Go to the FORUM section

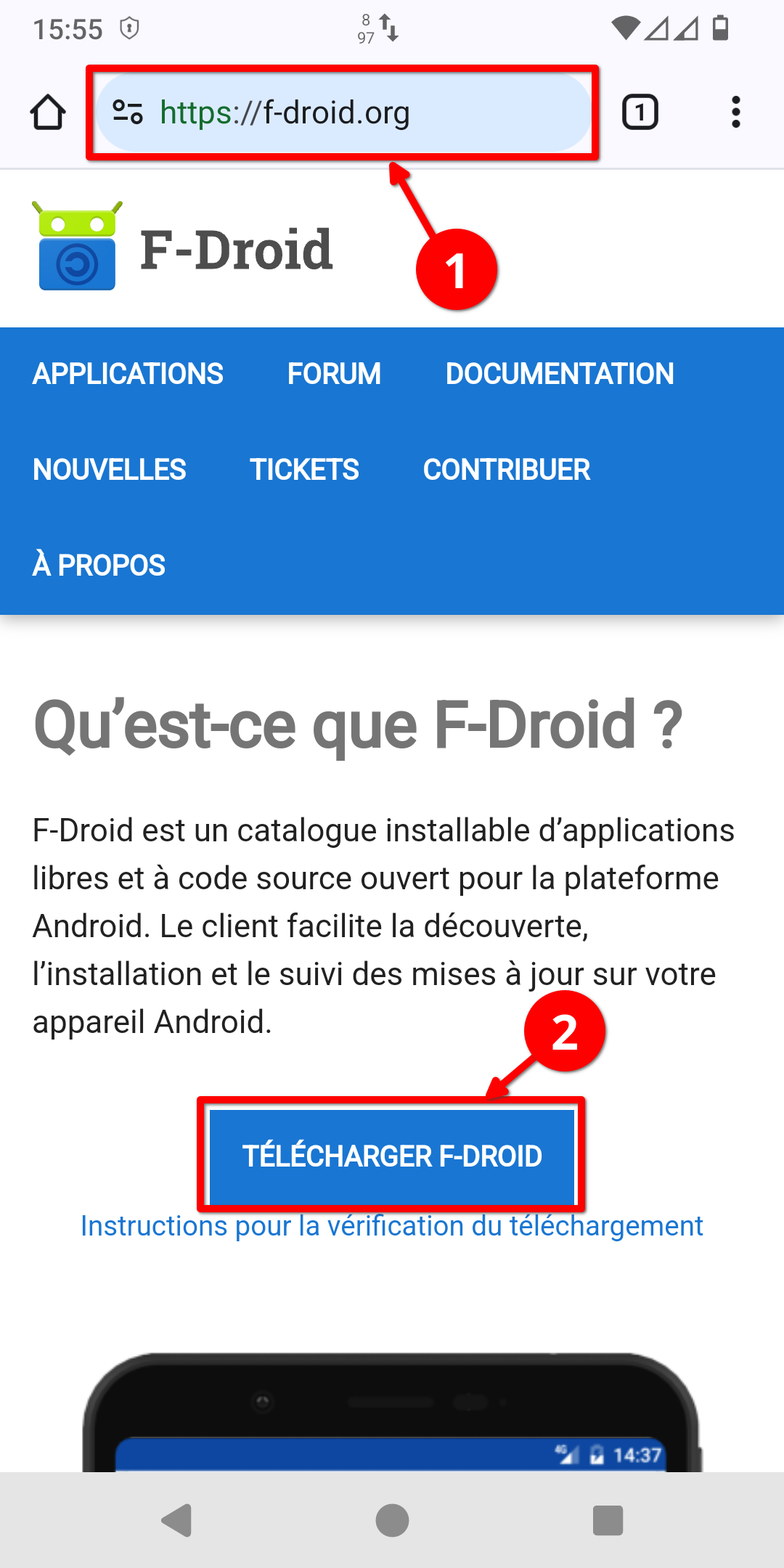click(x=333, y=374)
